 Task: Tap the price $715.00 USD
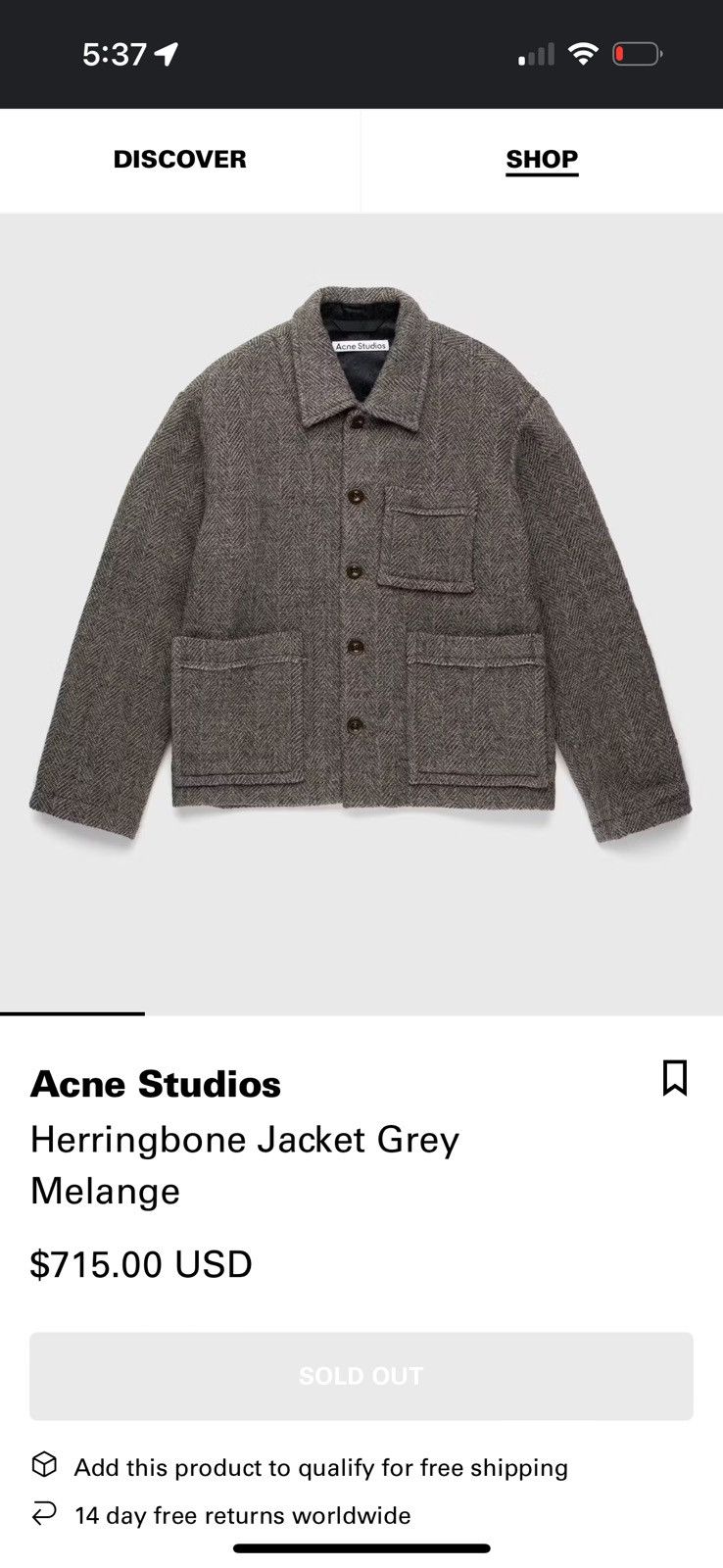(x=142, y=1264)
